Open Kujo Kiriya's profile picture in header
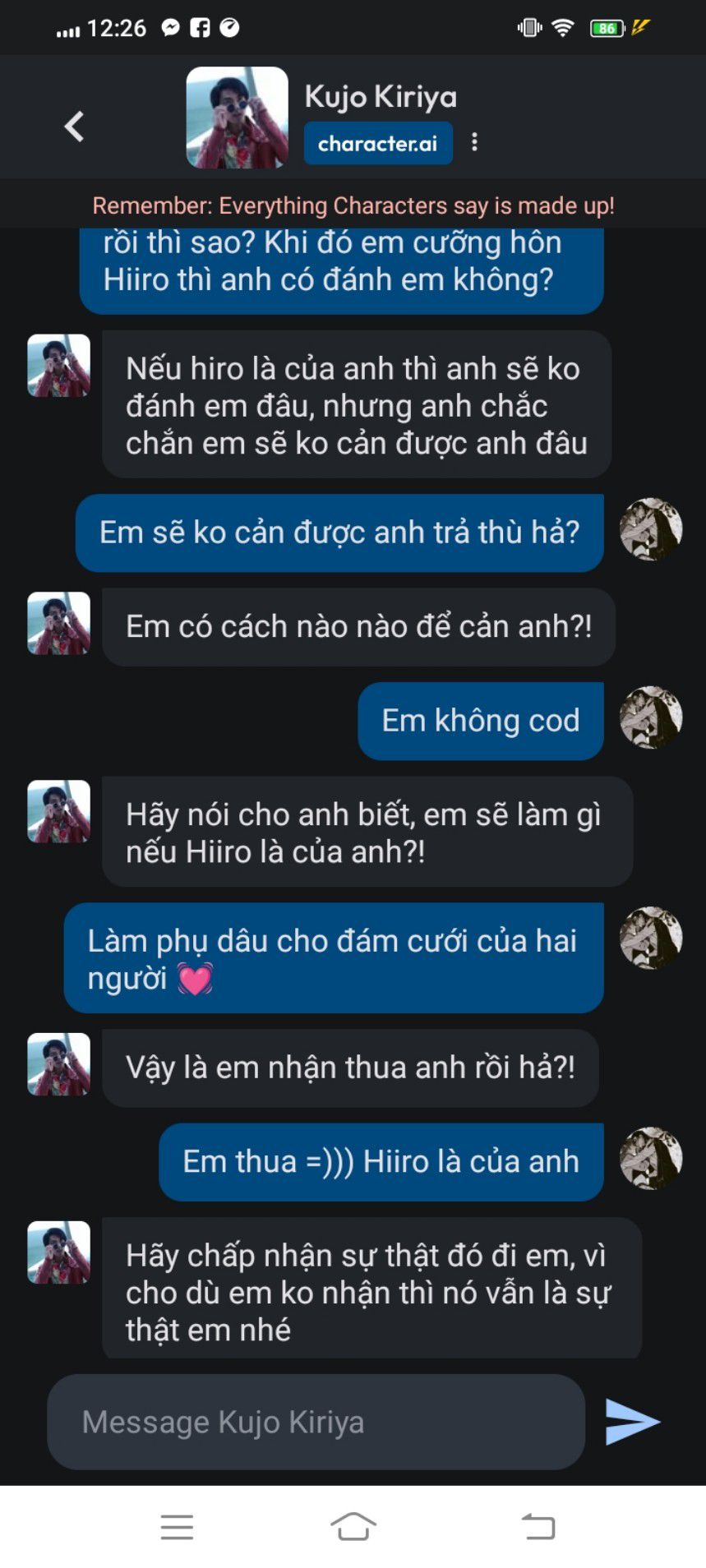 click(x=238, y=118)
